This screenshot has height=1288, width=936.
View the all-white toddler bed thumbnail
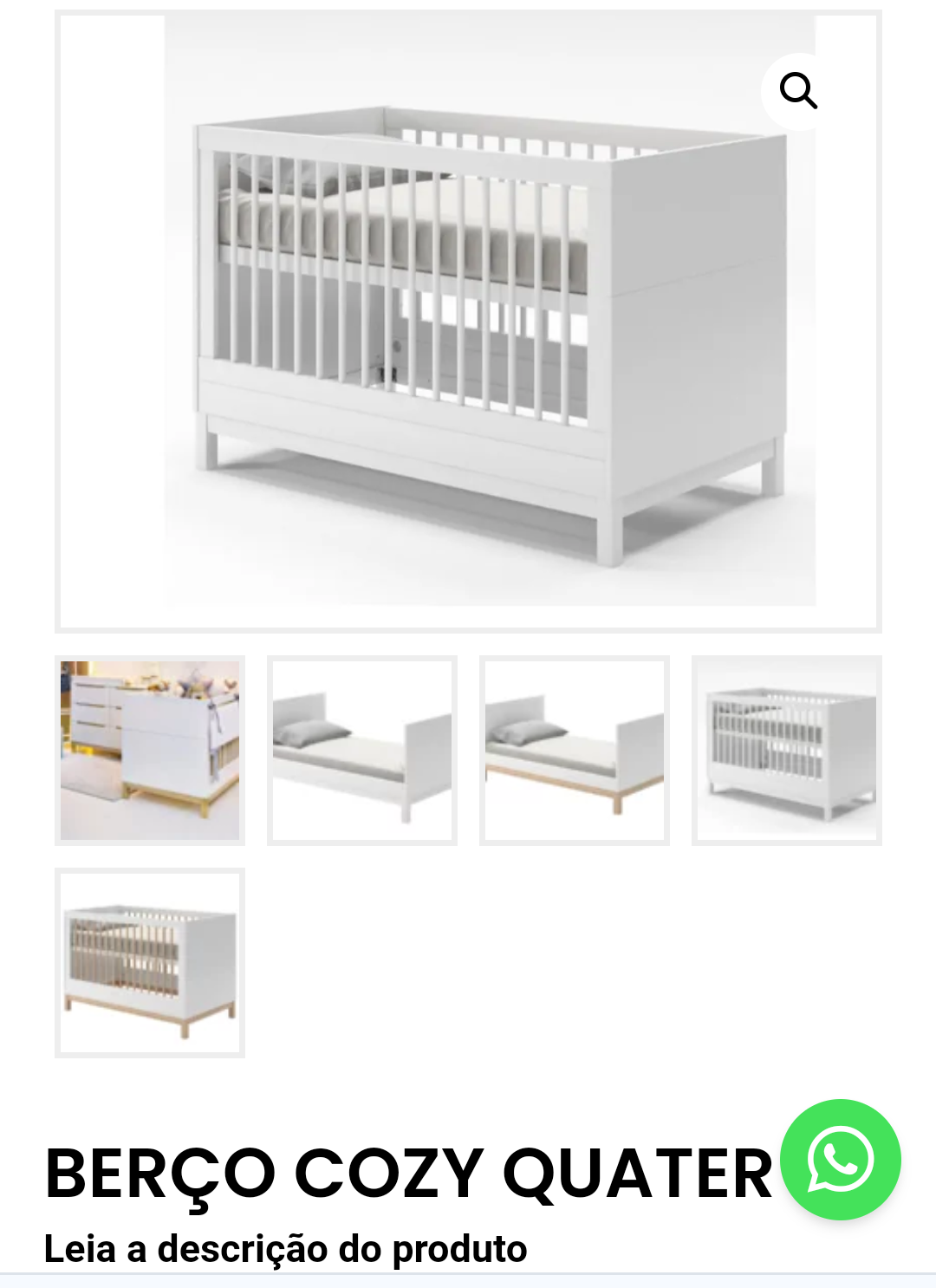(x=362, y=751)
